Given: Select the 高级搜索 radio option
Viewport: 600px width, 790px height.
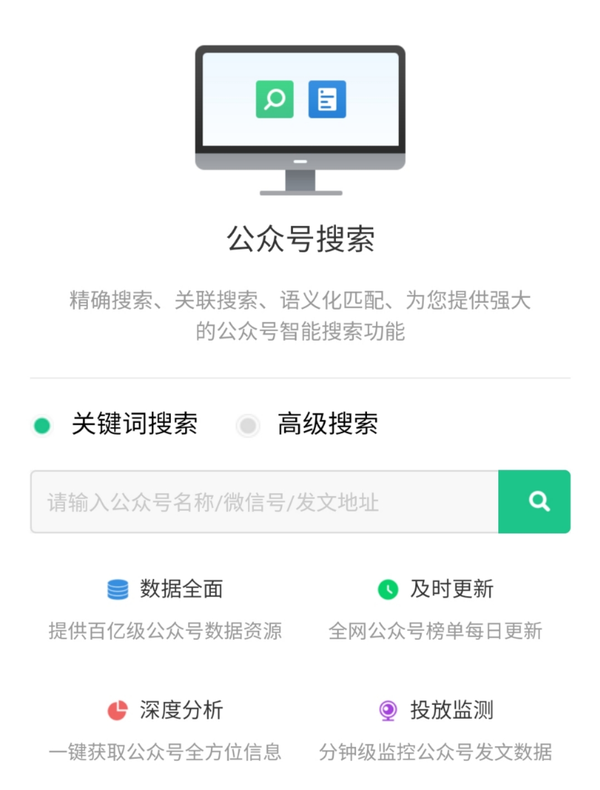Looking at the screenshot, I should (248, 425).
